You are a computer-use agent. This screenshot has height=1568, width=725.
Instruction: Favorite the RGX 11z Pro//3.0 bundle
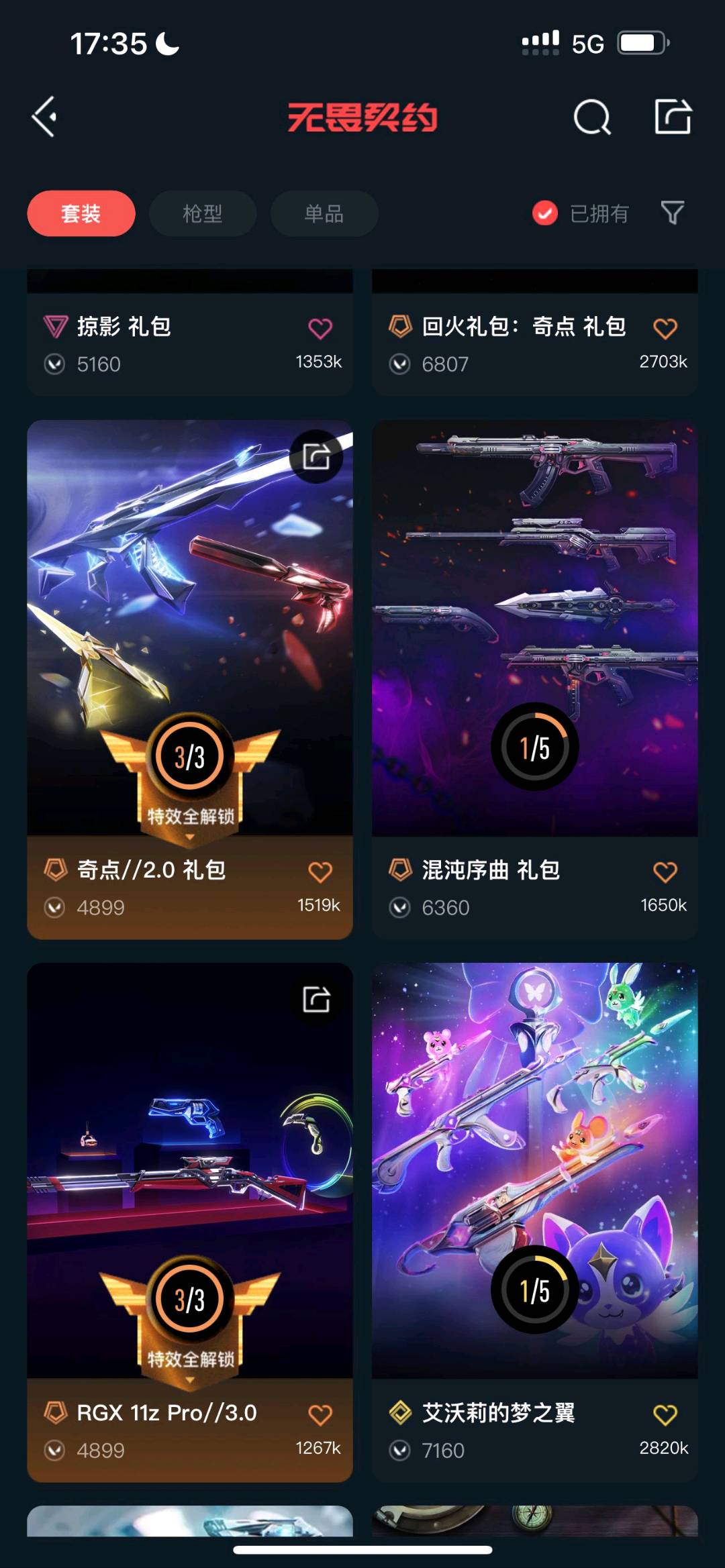tap(320, 1415)
